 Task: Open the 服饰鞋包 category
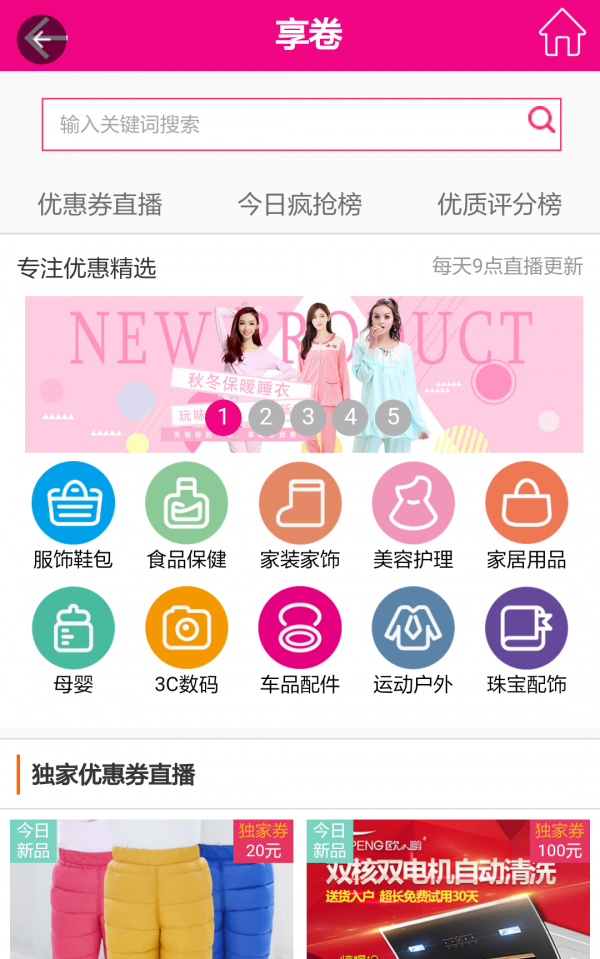(x=73, y=516)
